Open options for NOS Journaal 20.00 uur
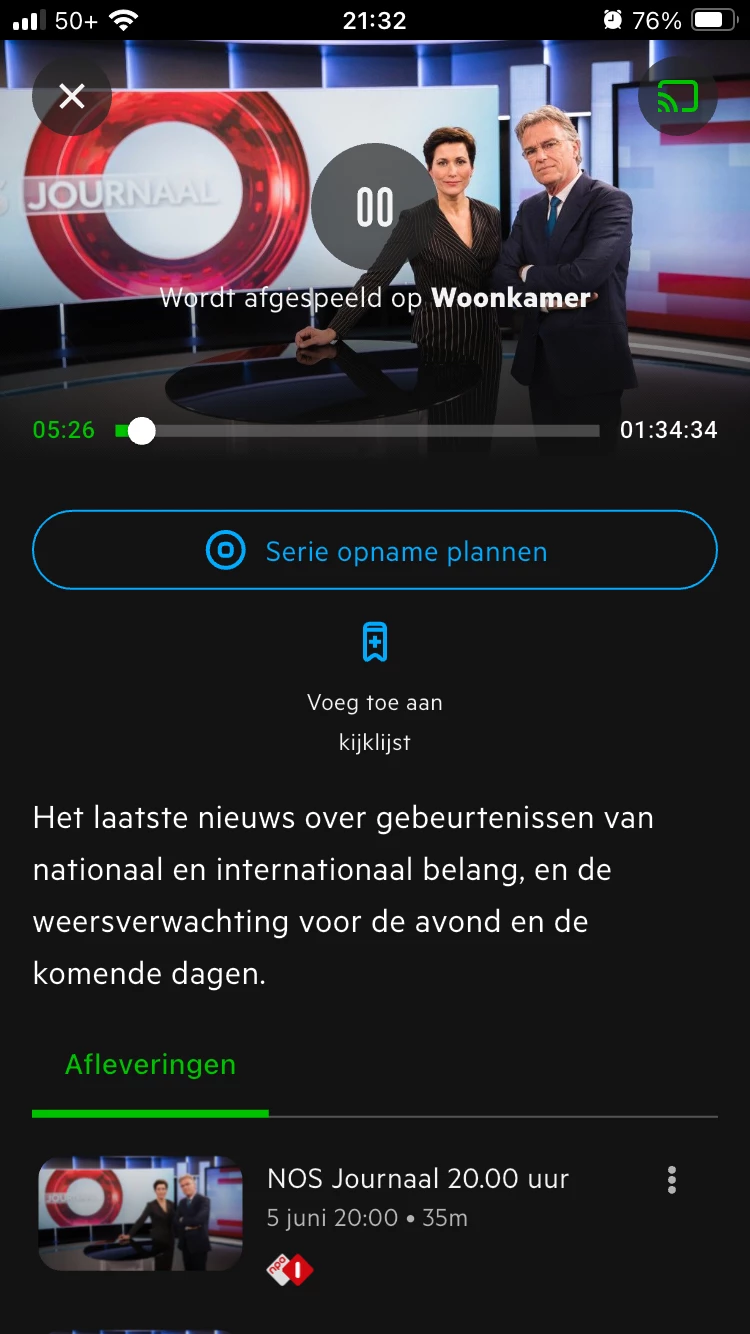The width and height of the screenshot is (750, 1334). coord(672,1180)
